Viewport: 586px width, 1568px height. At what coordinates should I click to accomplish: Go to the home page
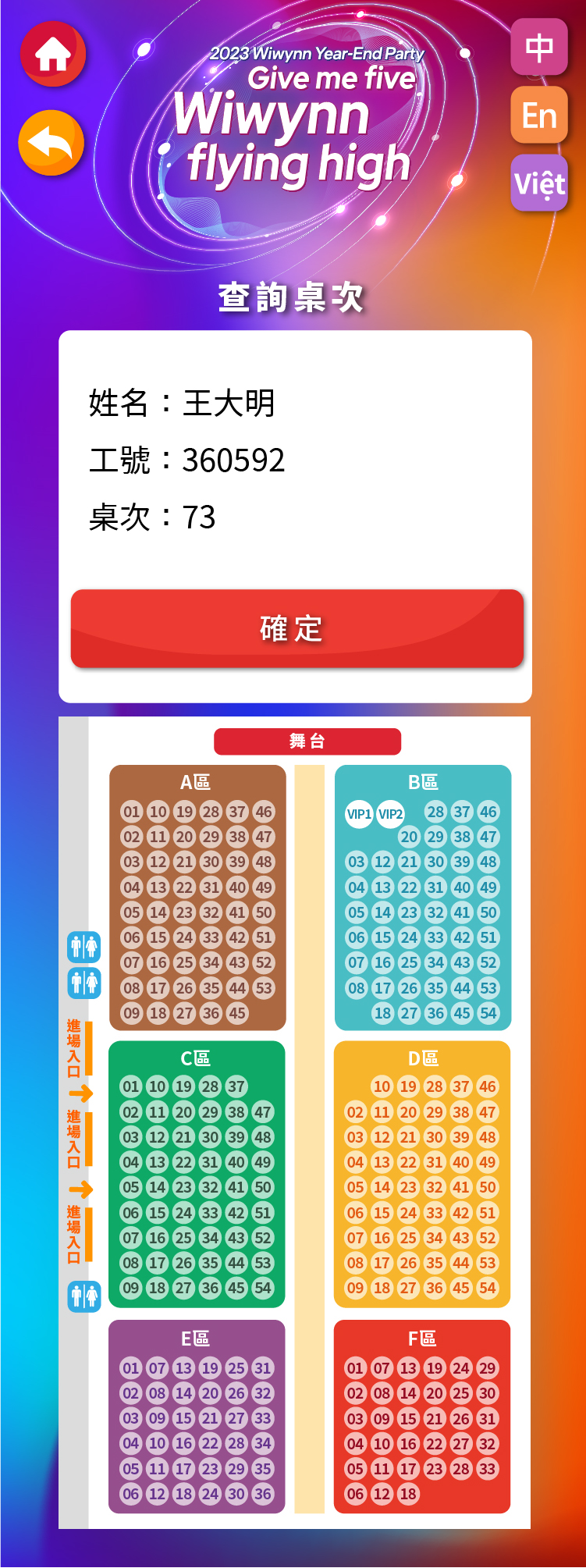(52, 54)
